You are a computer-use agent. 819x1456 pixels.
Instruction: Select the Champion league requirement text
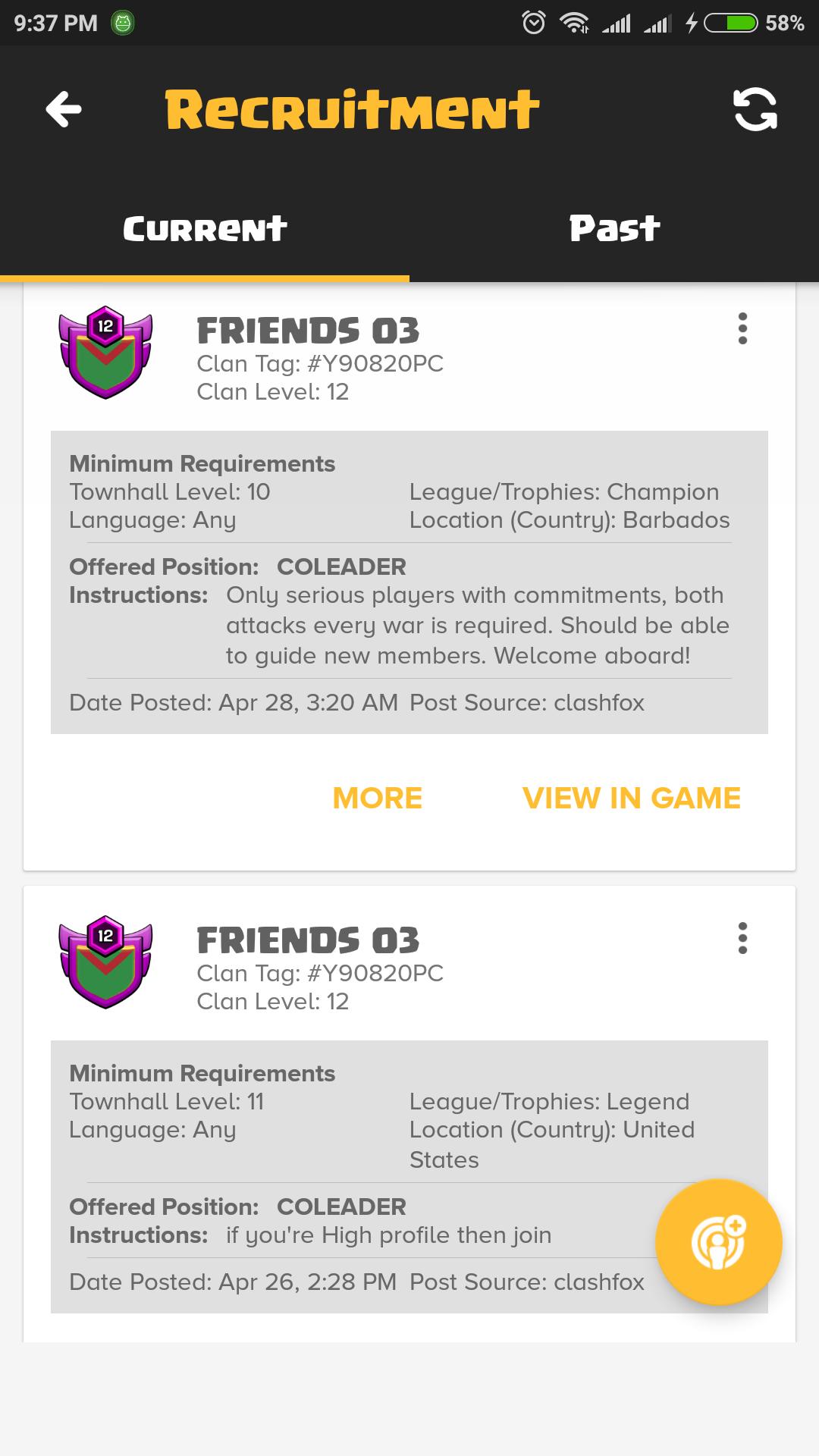pyautogui.click(x=564, y=491)
